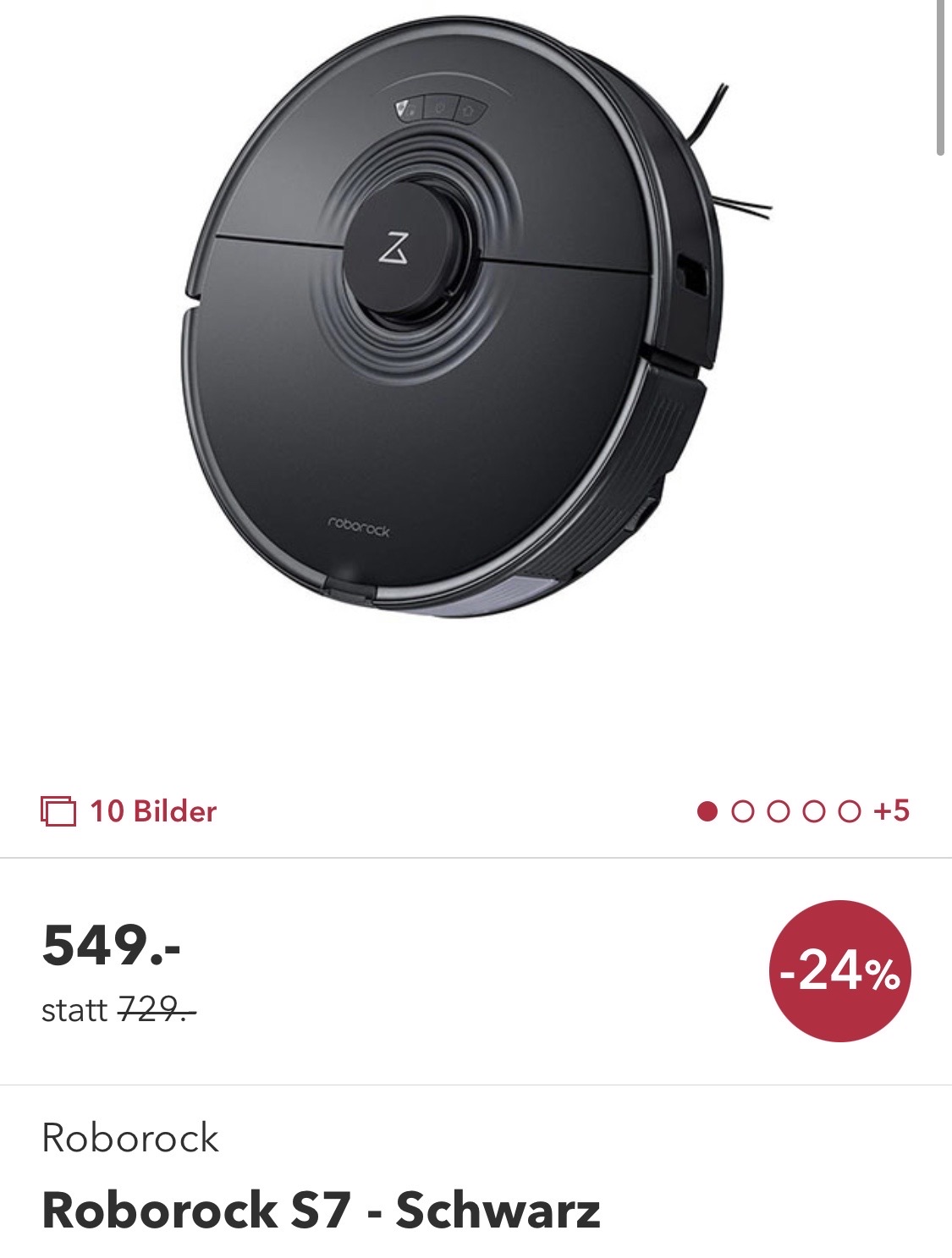
Task: Open the 10 Bilder image gallery
Action: [x=129, y=811]
